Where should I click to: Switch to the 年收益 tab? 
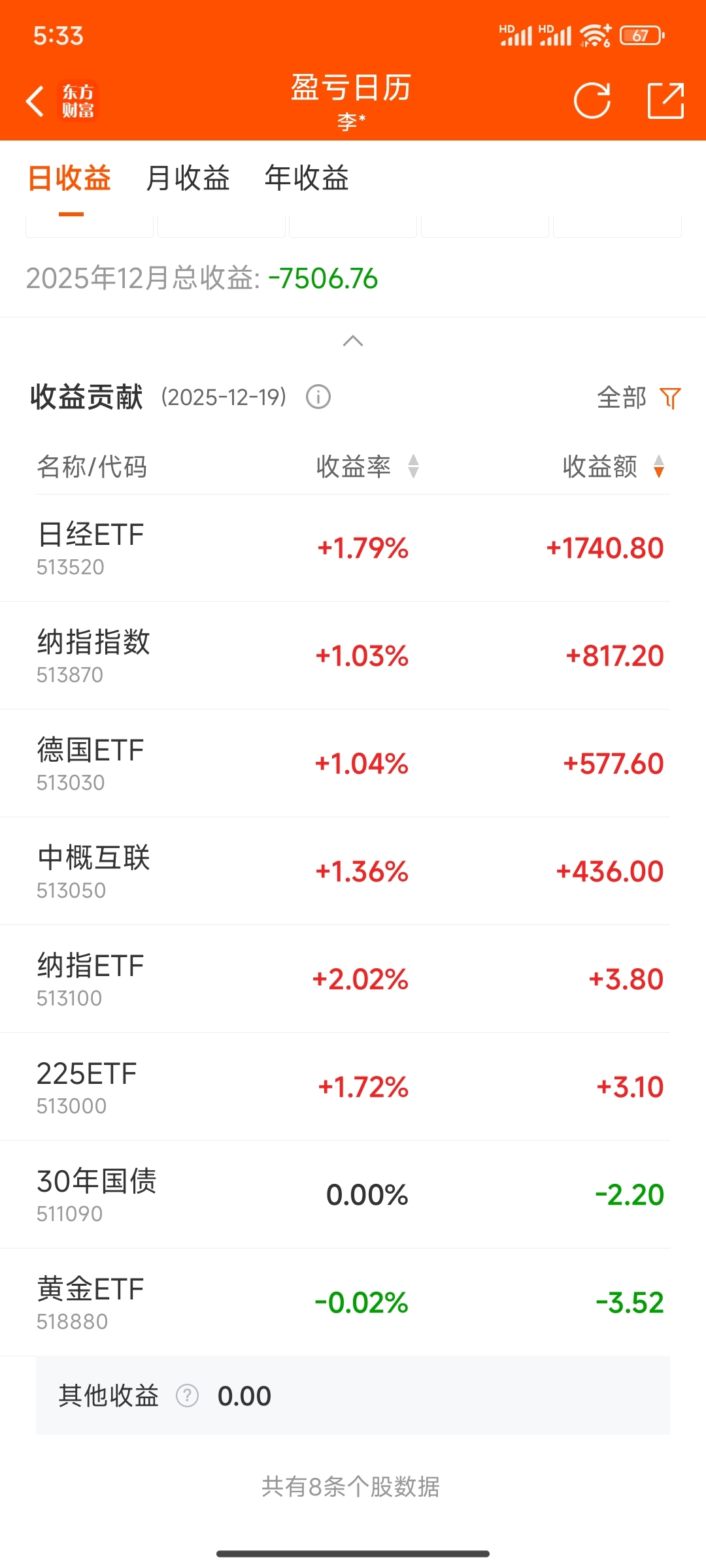[307, 178]
